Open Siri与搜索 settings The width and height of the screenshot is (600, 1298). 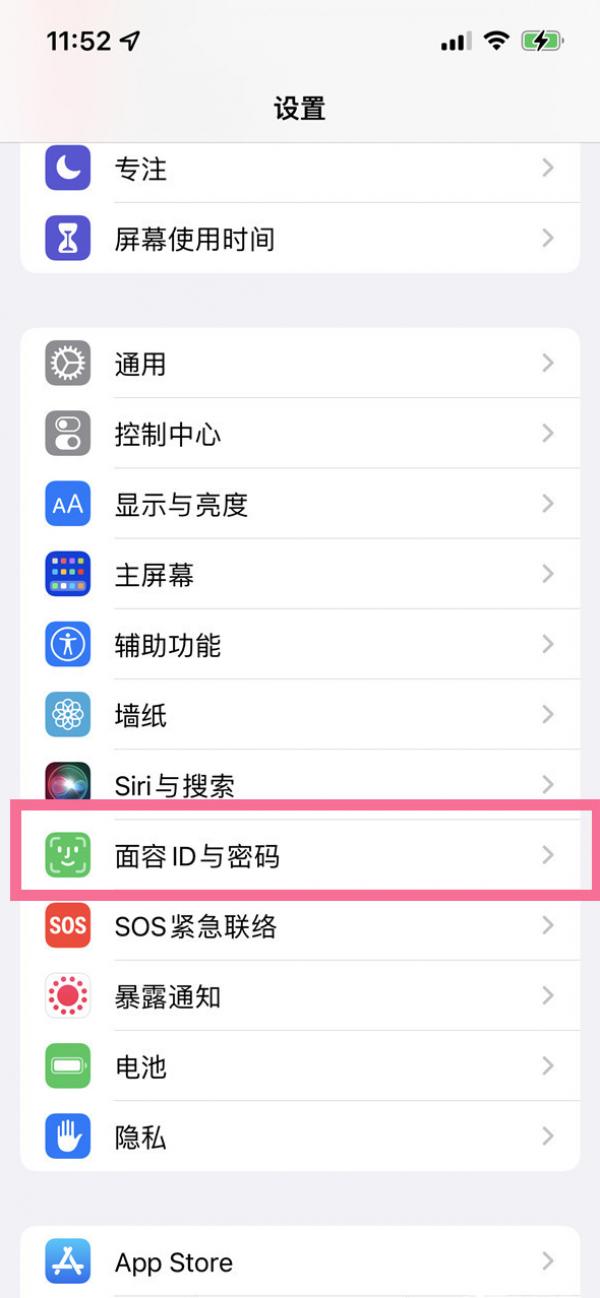coord(300,784)
